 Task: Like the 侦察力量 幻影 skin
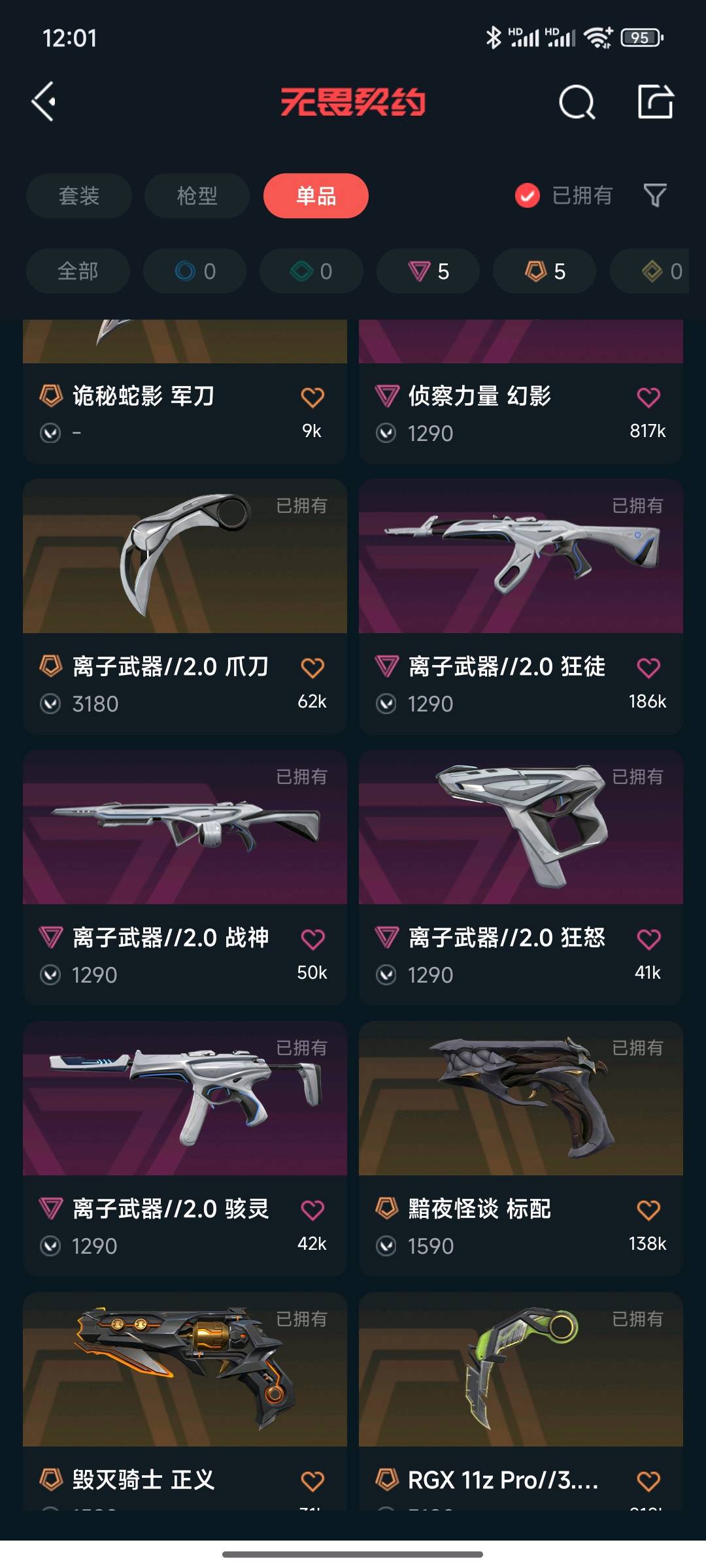point(648,397)
